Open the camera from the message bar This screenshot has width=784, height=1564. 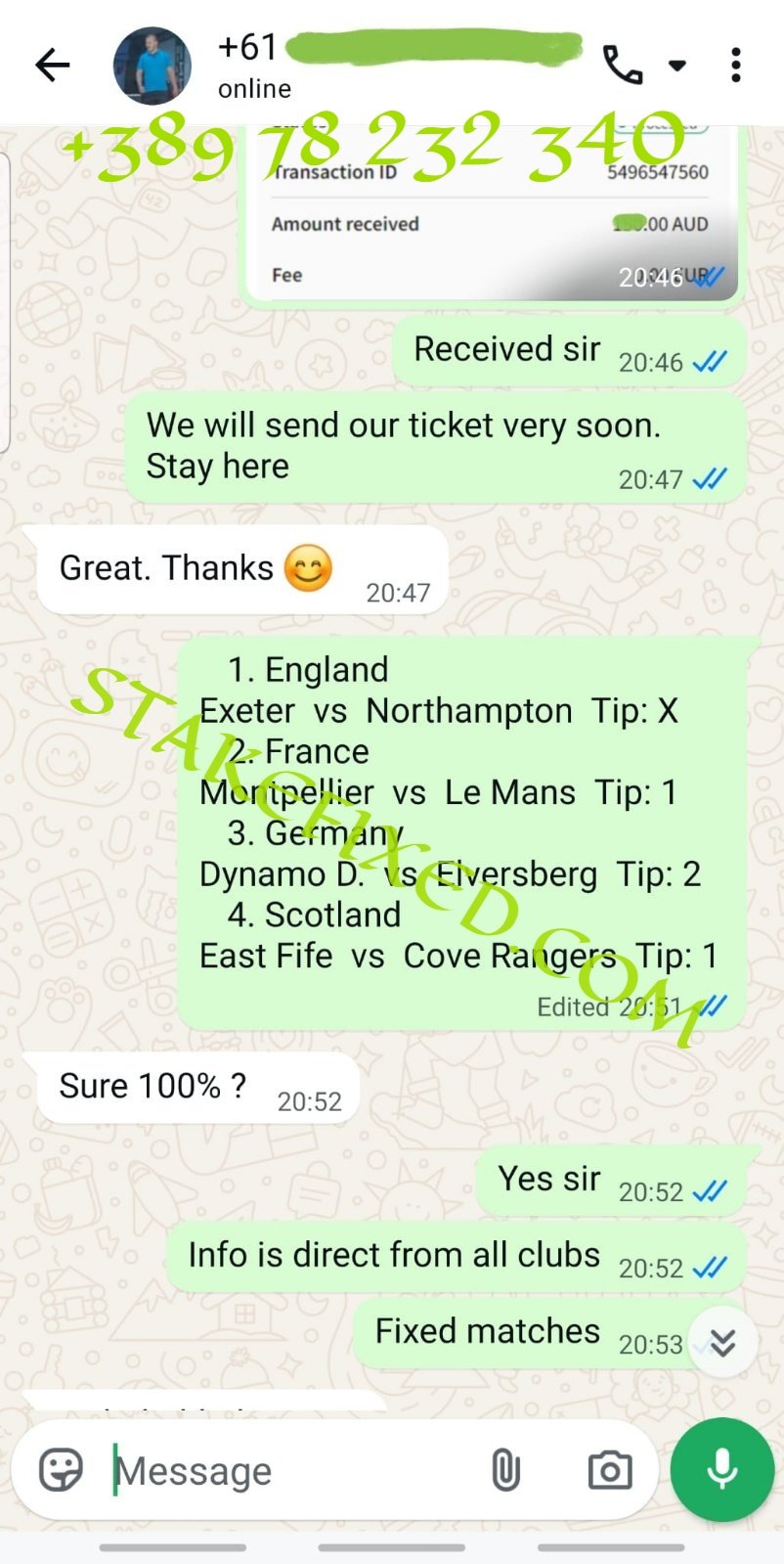coord(609,1470)
